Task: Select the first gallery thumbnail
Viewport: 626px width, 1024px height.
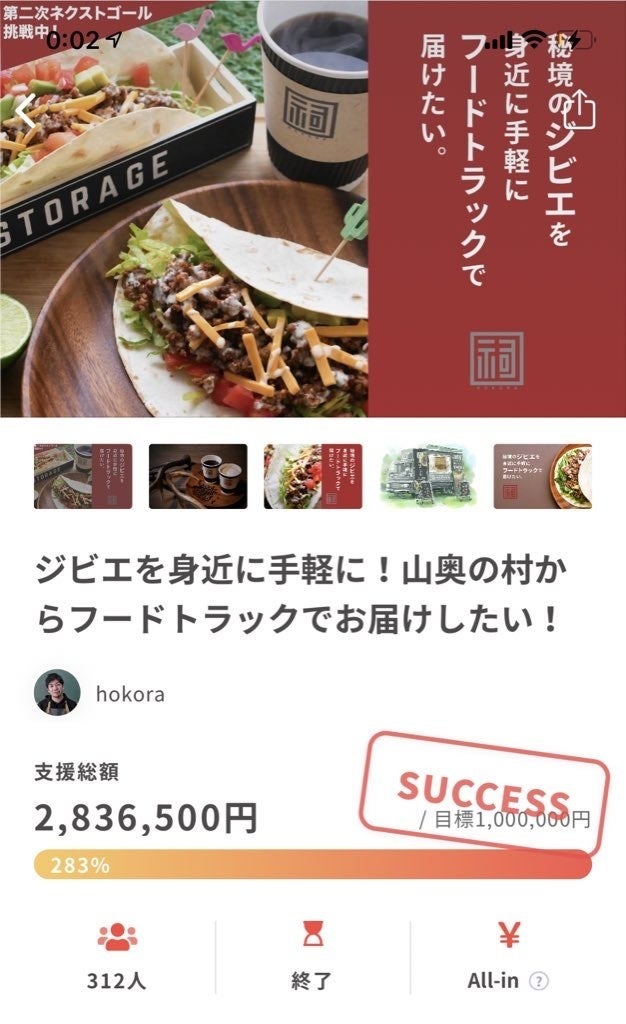Action: tap(83, 477)
